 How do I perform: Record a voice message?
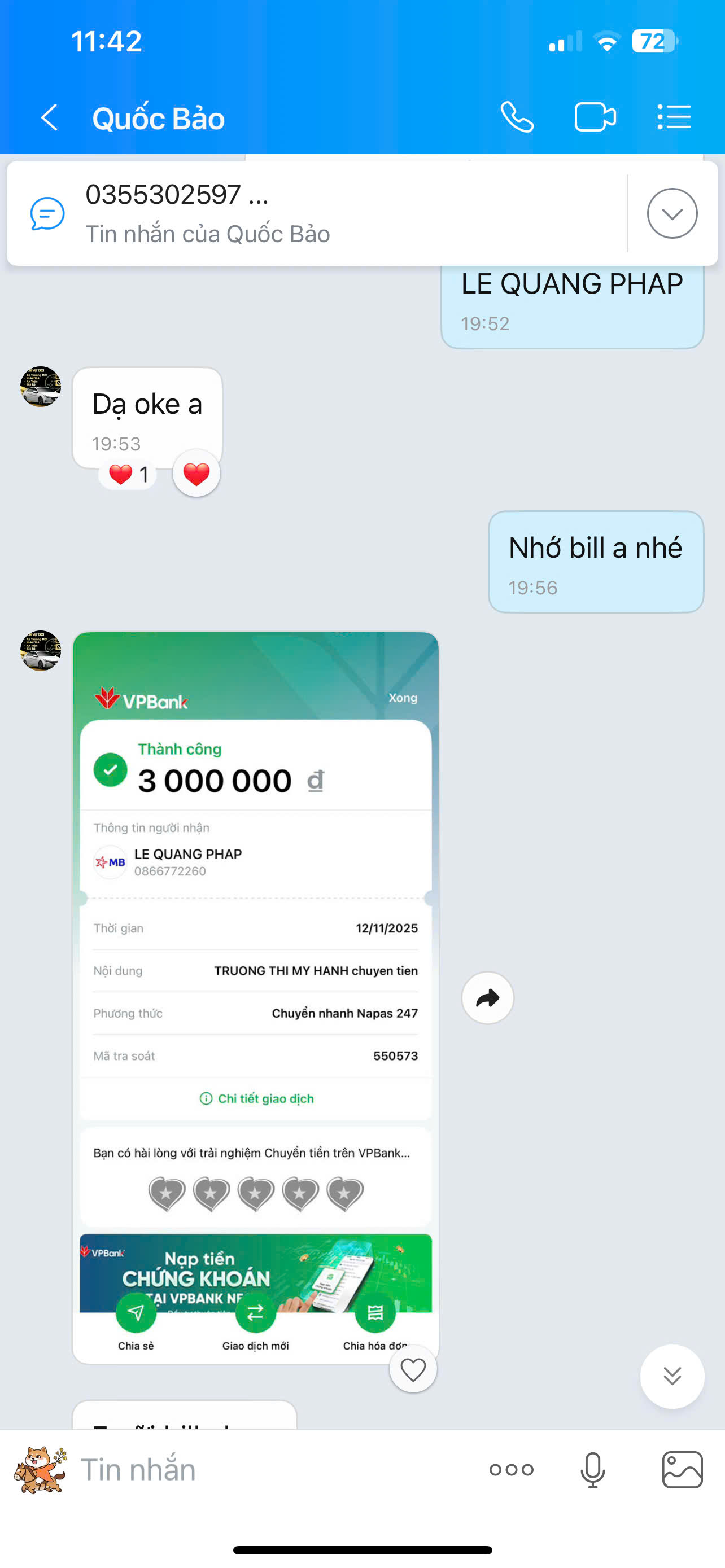click(592, 1469)
